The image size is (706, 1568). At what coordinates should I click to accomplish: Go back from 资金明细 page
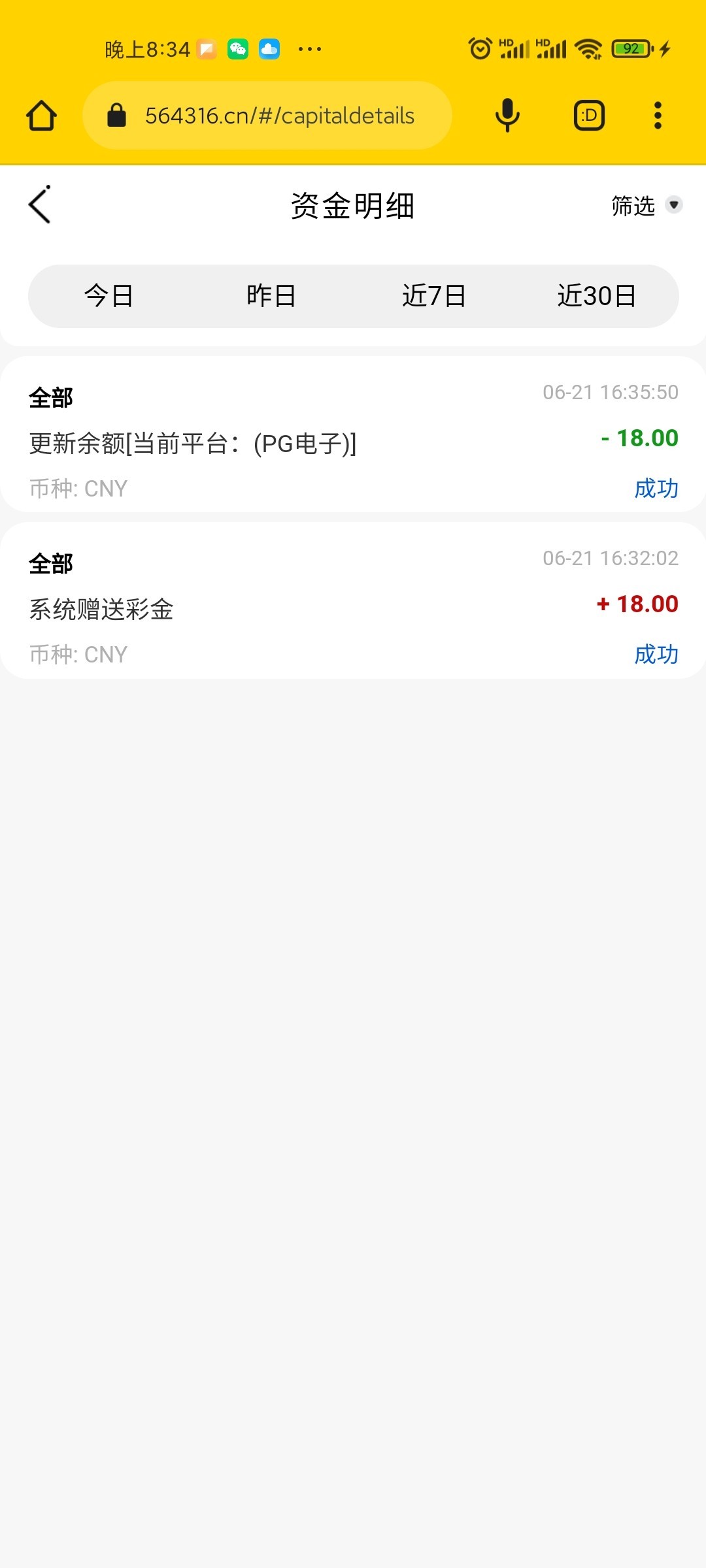(x=40, y=205)
